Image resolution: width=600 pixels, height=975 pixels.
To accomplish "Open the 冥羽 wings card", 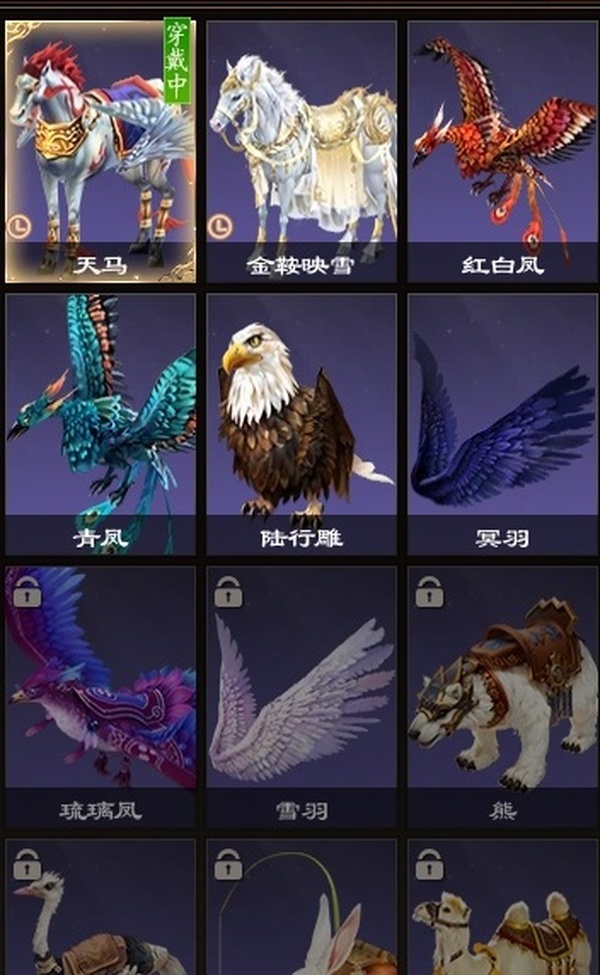I will click(x=501, y=422).
